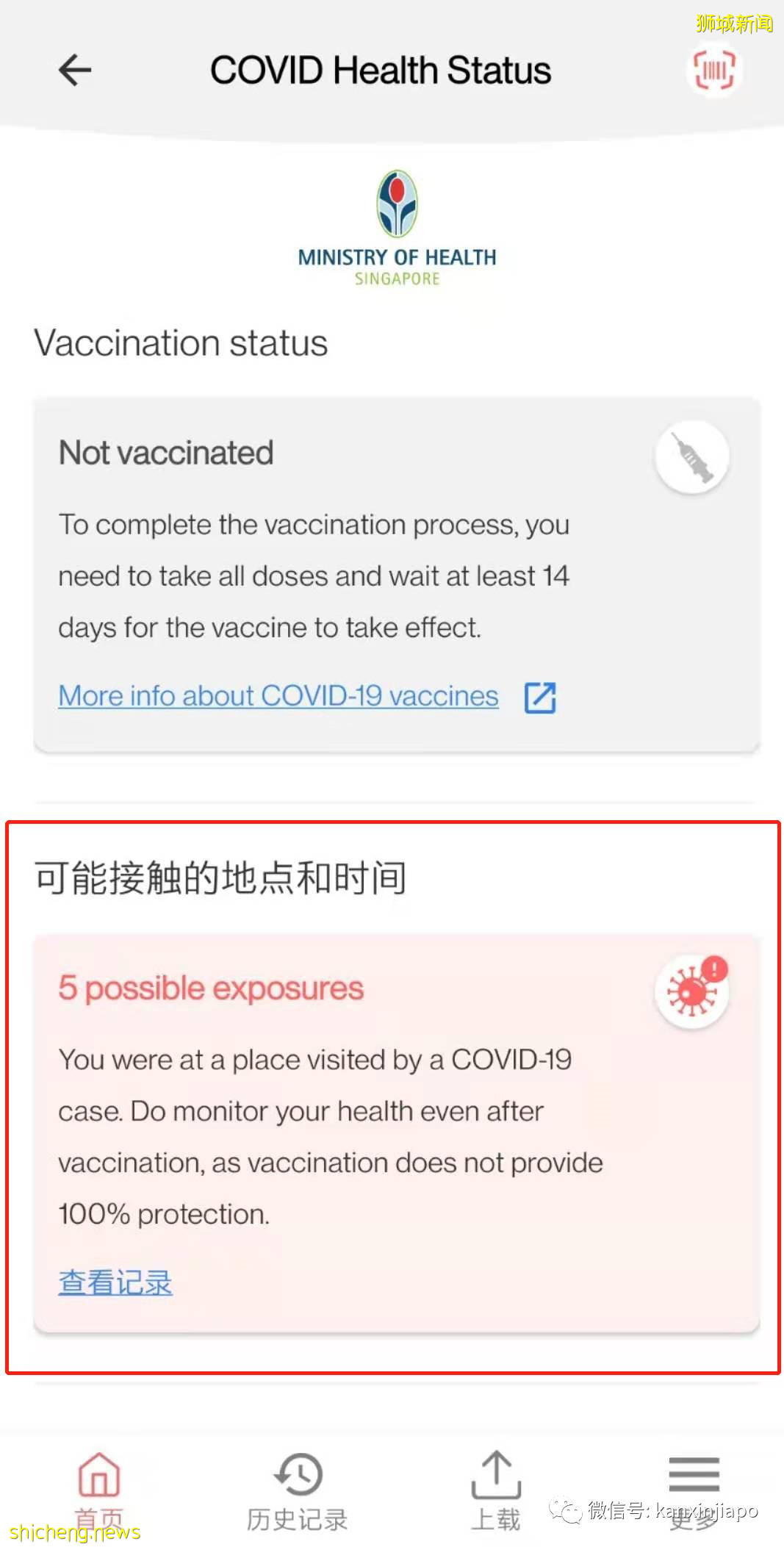The image size is (784, 1547).
Task: Tap the "COVID Health Status" title
Action: [x=381, y=70]
